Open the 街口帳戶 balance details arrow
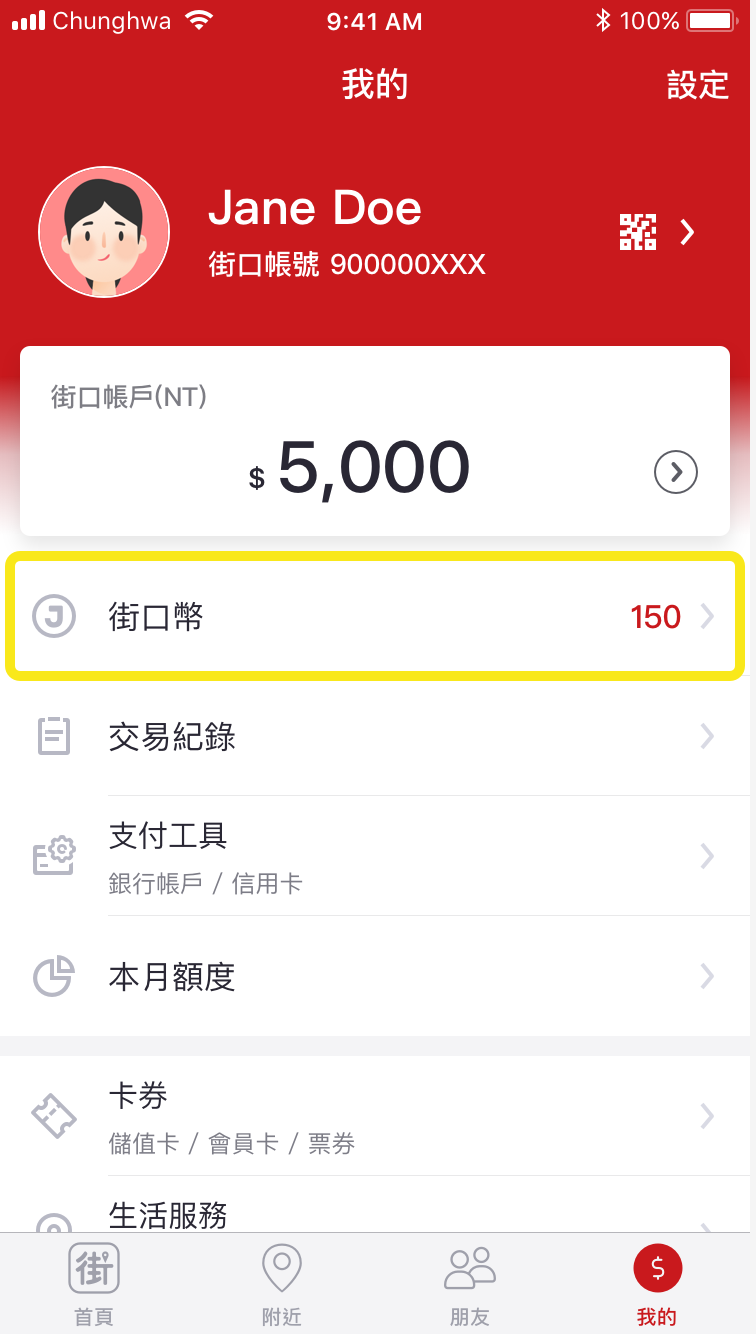The image size is (756, 1334). click(676, 472)
